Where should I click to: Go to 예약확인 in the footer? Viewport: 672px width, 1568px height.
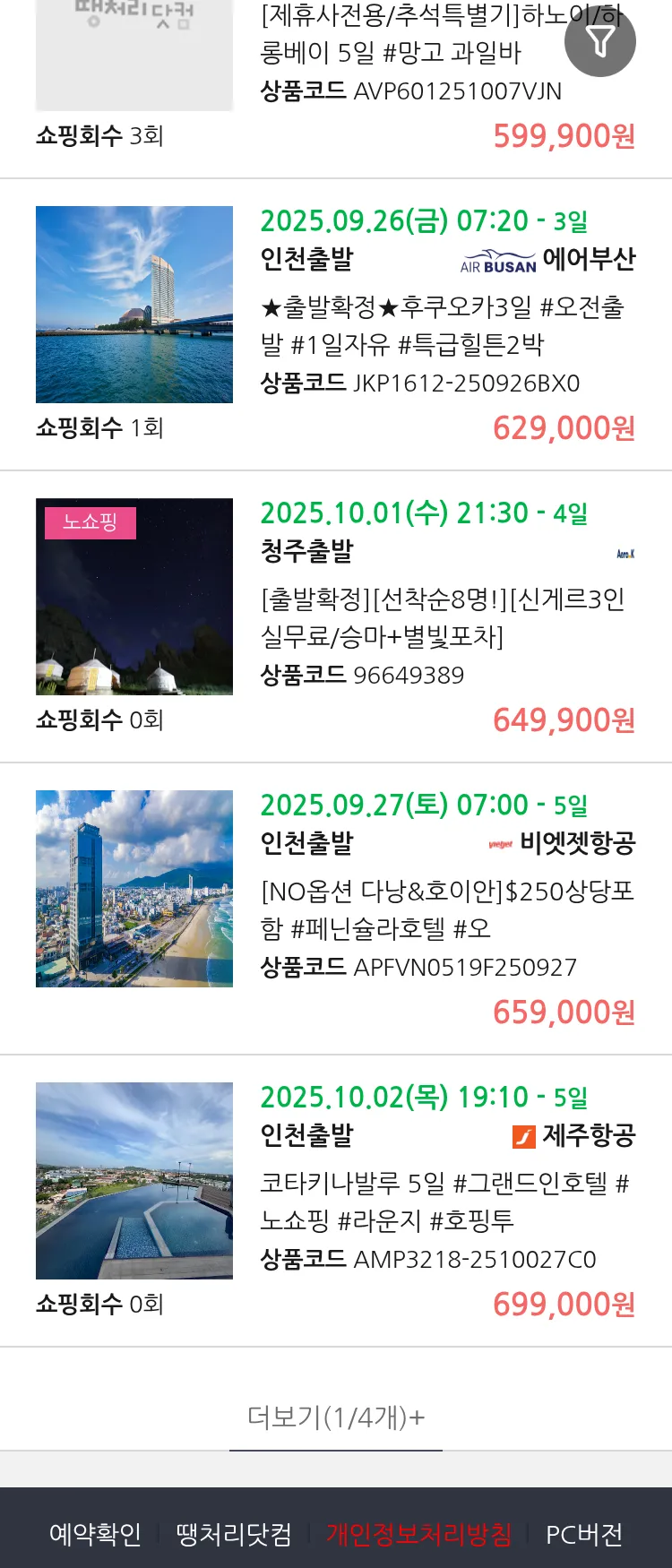click(95, 1534)
